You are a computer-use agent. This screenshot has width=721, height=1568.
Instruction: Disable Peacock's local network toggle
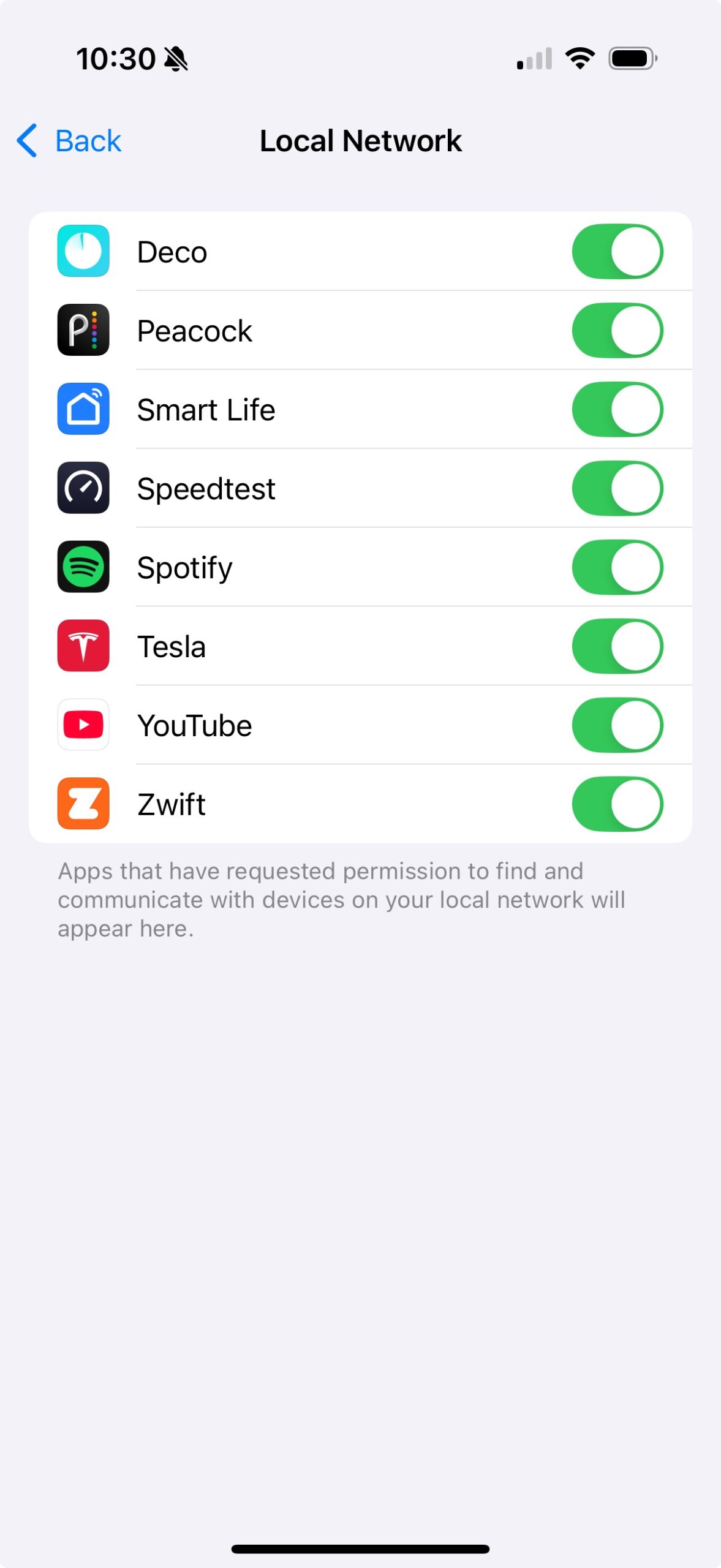coord(617,331)
